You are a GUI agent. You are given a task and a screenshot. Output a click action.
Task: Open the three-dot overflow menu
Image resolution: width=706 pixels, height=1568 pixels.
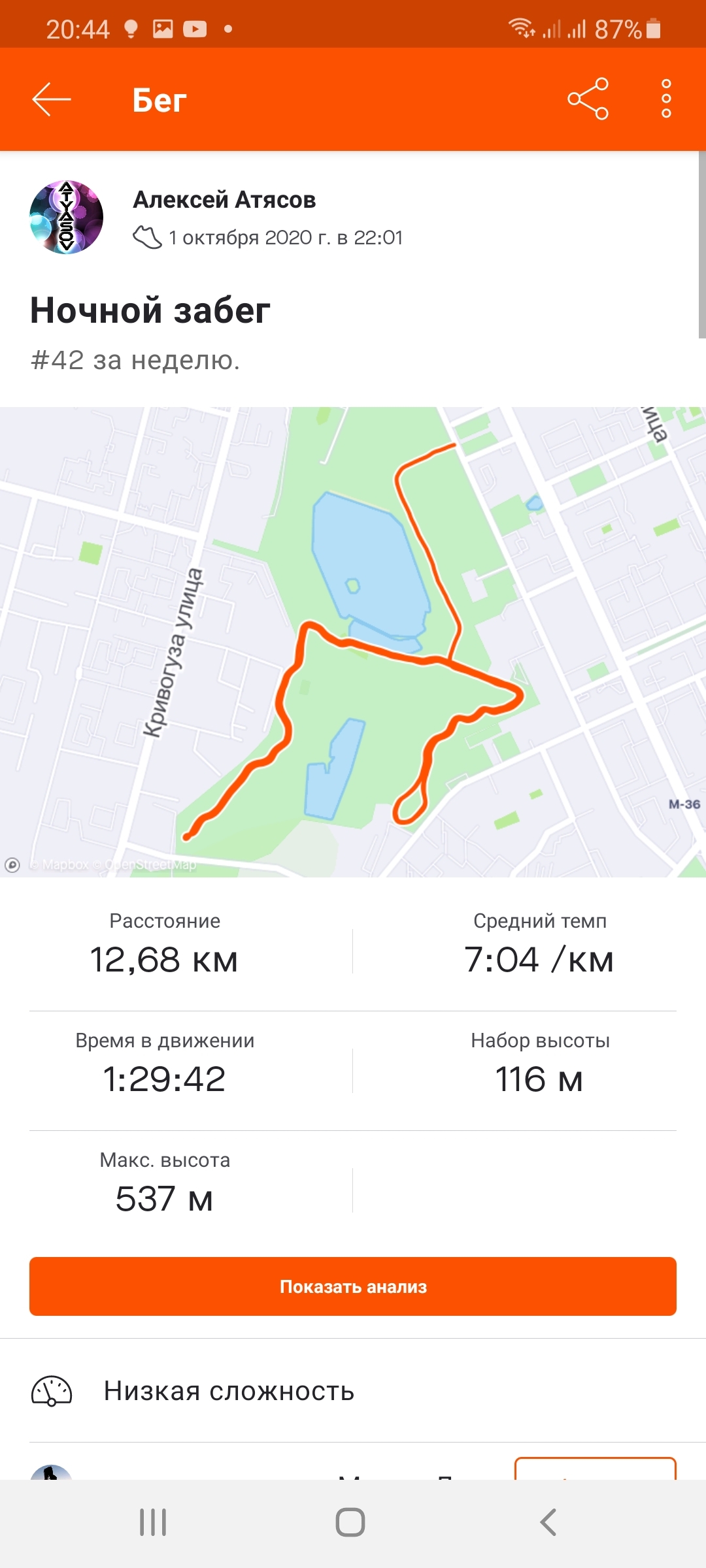pyautogui.click(x=666, y=99)
